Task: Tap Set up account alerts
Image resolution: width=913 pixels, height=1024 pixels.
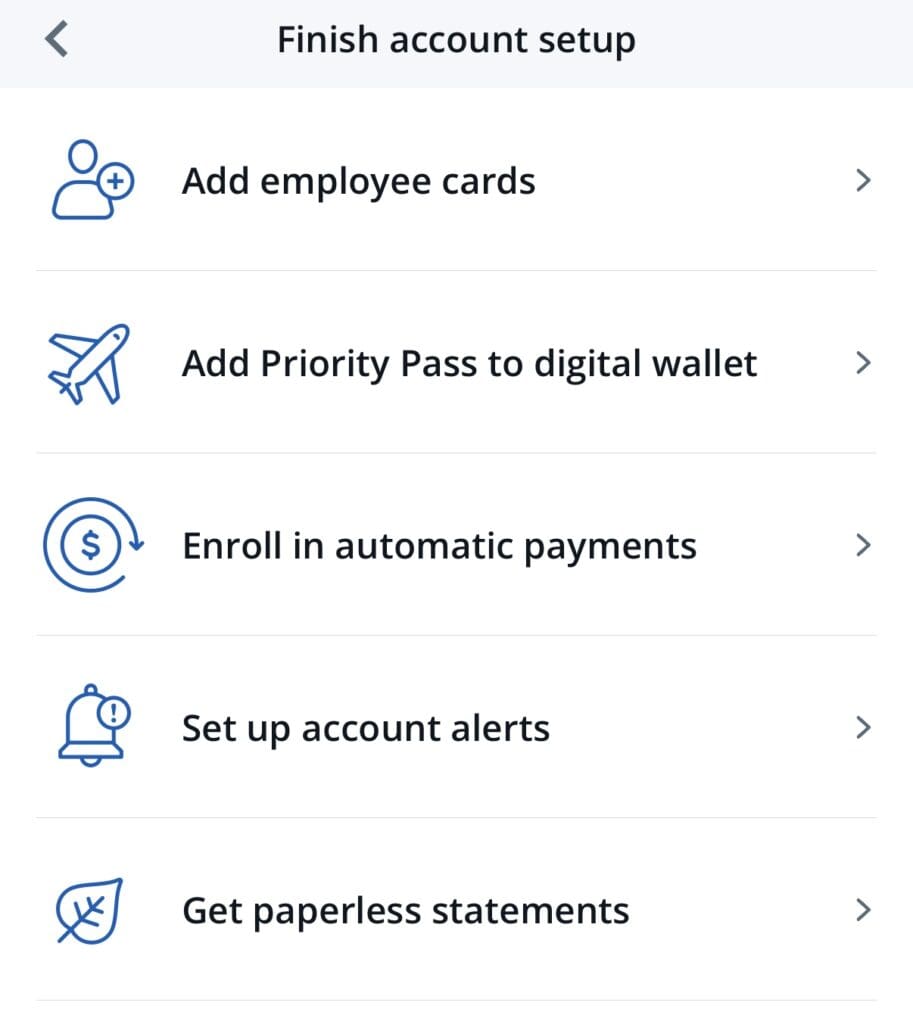Action: click(365, 728)
